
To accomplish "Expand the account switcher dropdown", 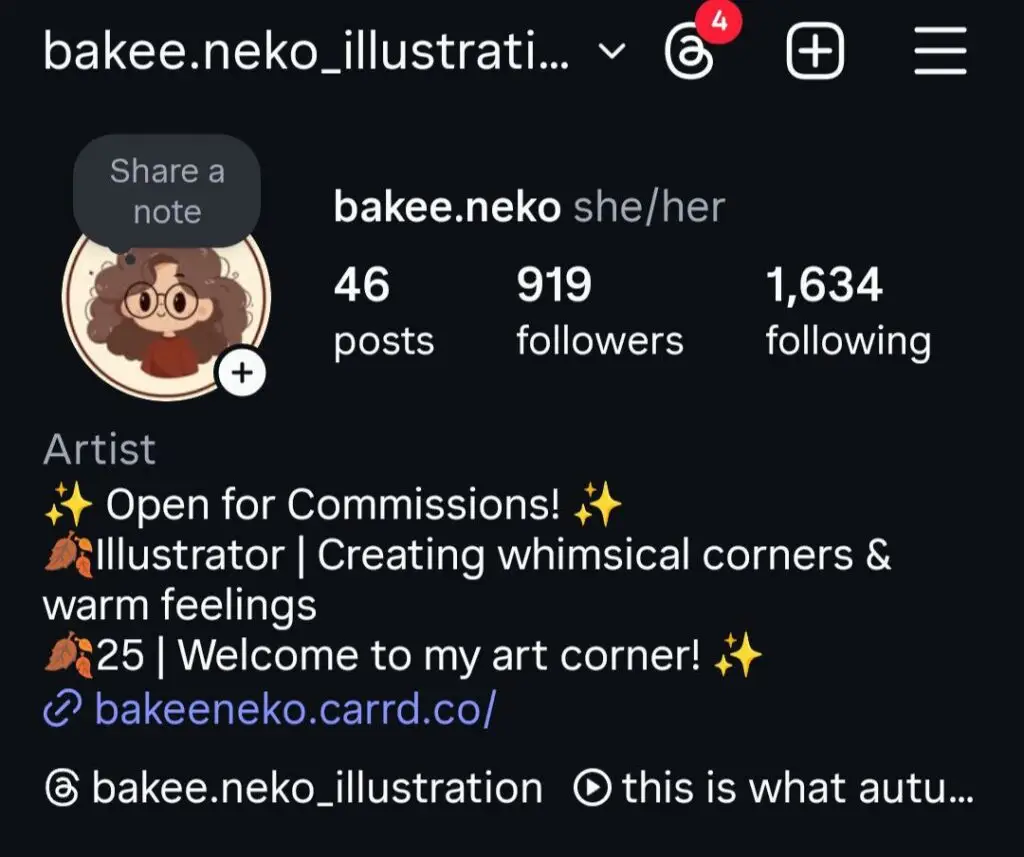I will click(616, 52).
